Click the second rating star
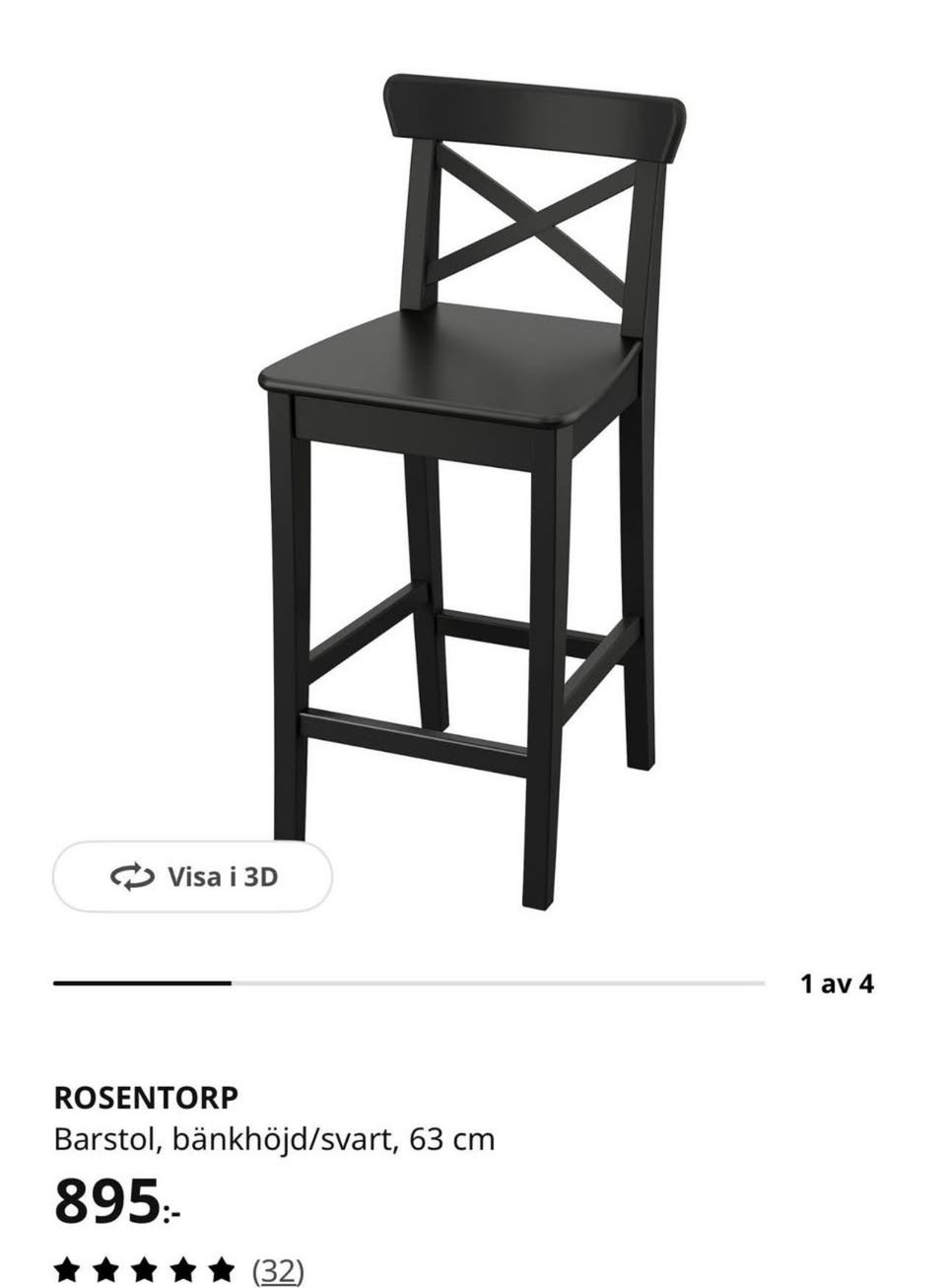Screen dimensions: 946x1288 [104, 1271]
